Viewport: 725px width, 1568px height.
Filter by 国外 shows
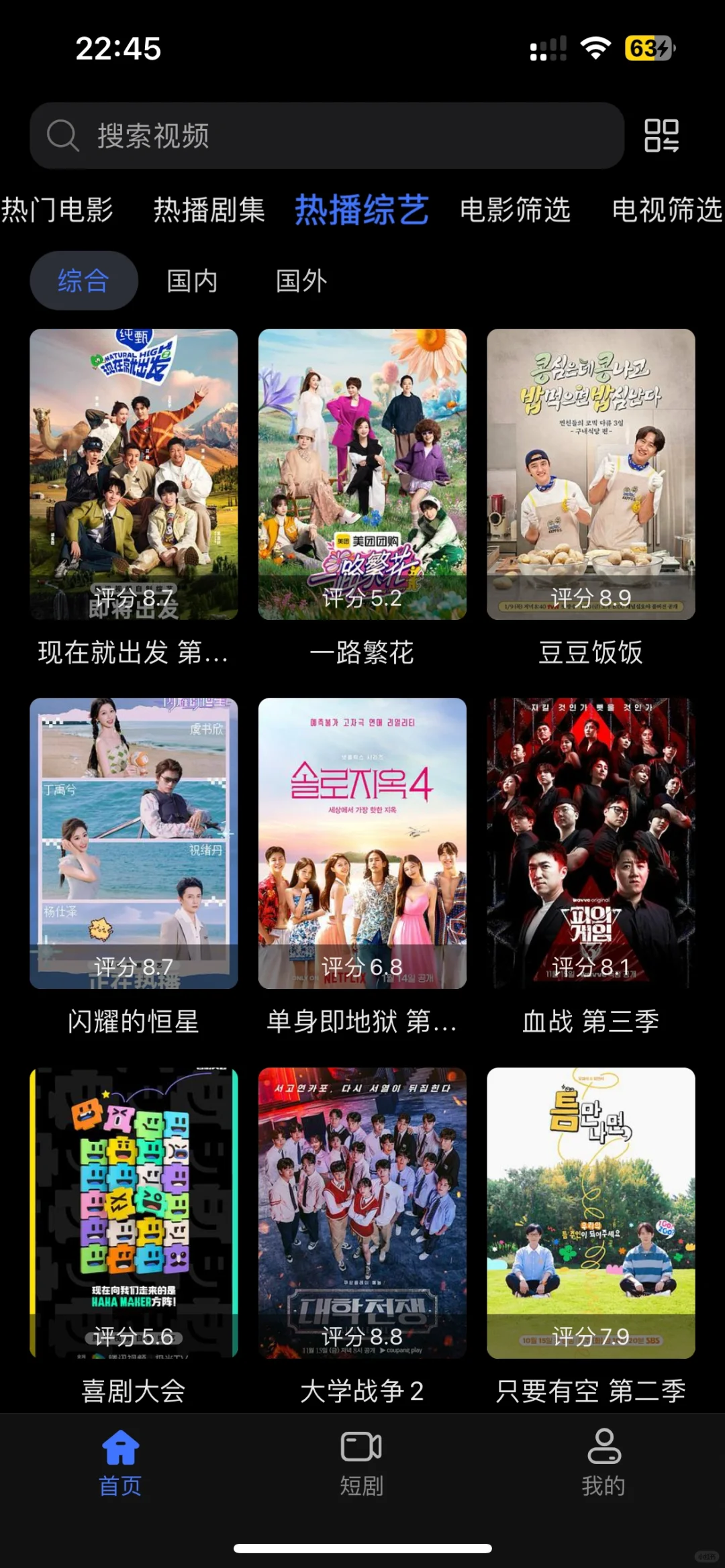301,280
